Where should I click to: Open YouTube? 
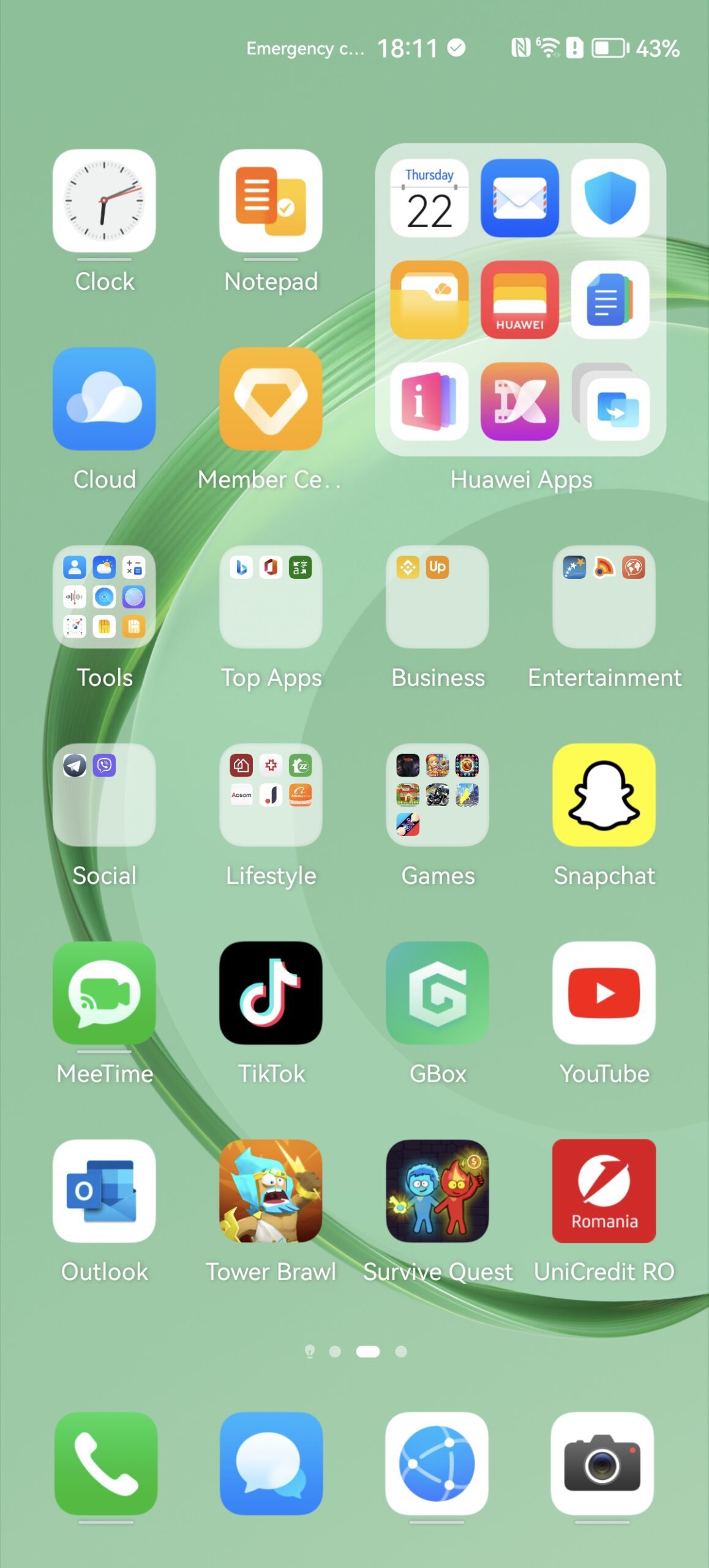coord(604,992)
